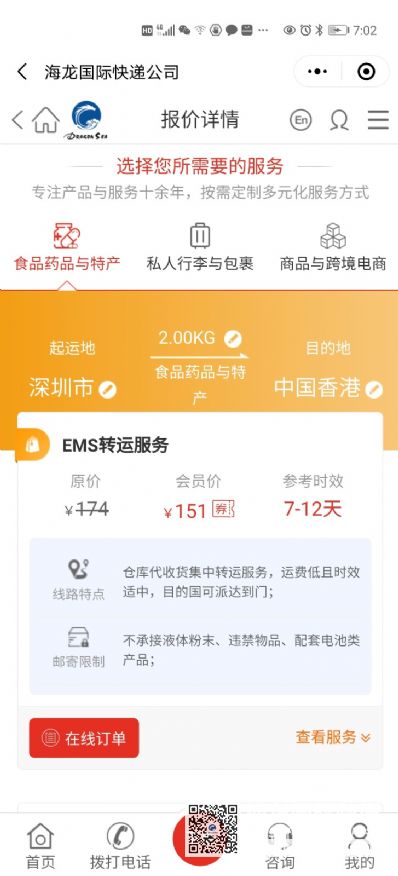Edit the 2.00KG weight

tap(233, 338)
